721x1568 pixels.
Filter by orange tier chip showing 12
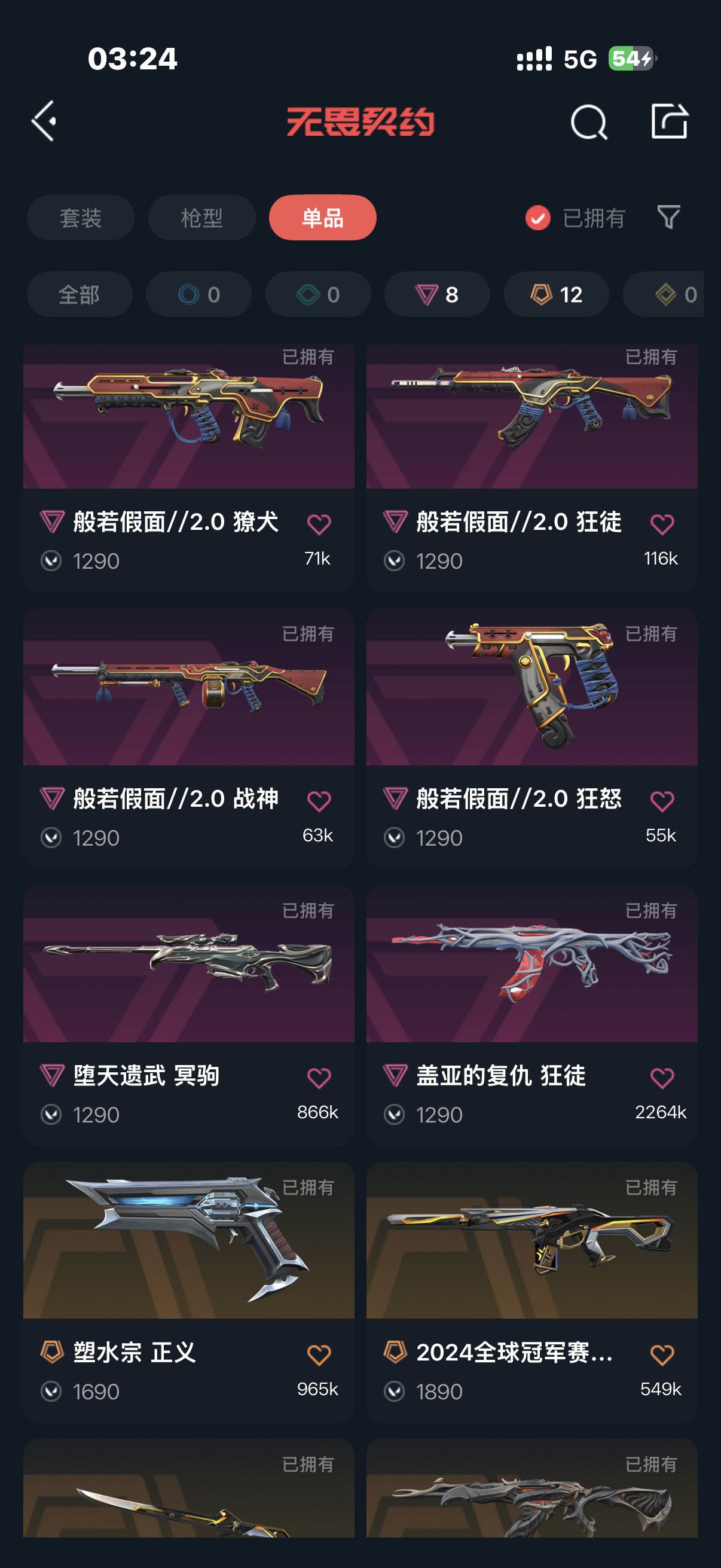click(556, 295)
